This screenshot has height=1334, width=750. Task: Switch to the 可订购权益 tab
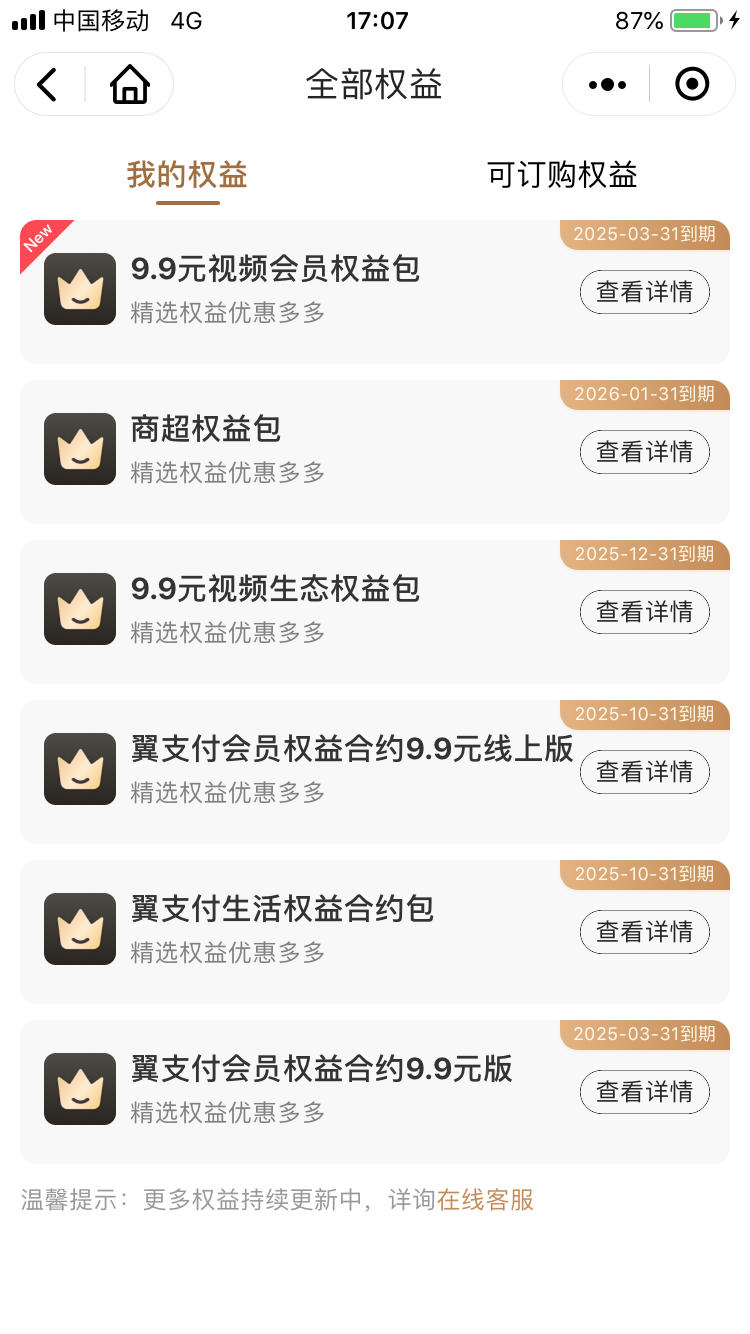pyautogui.click(x=562, y=175)
